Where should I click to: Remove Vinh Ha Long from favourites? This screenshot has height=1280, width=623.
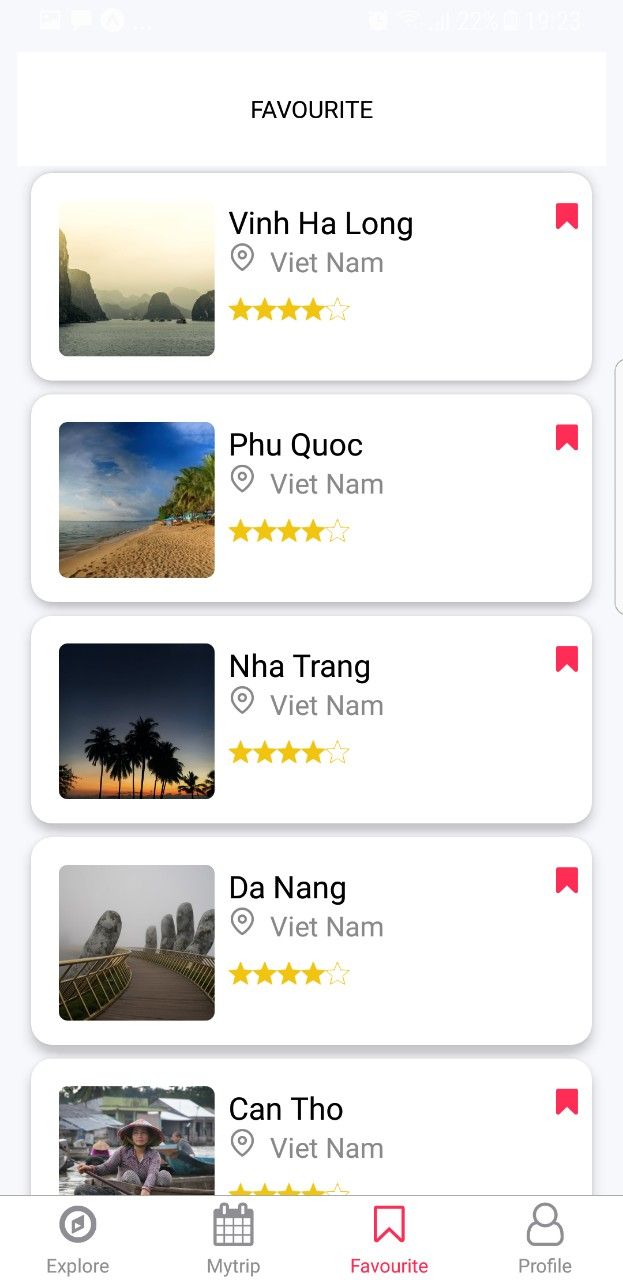pos(567,216)
